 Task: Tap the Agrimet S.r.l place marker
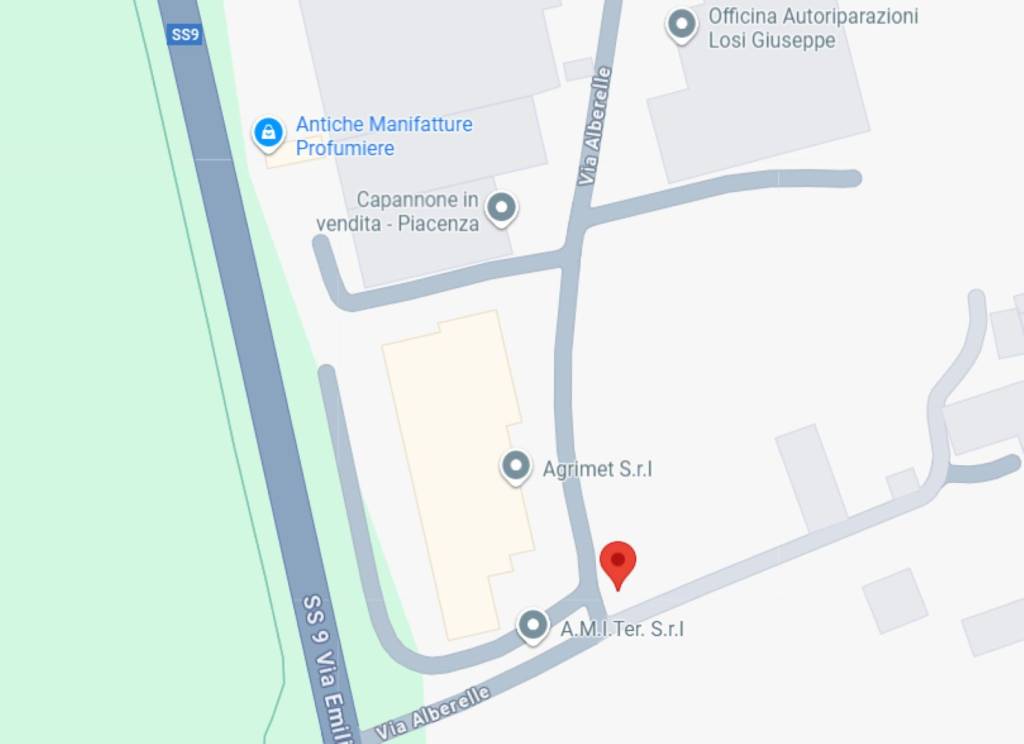(516, 465)
